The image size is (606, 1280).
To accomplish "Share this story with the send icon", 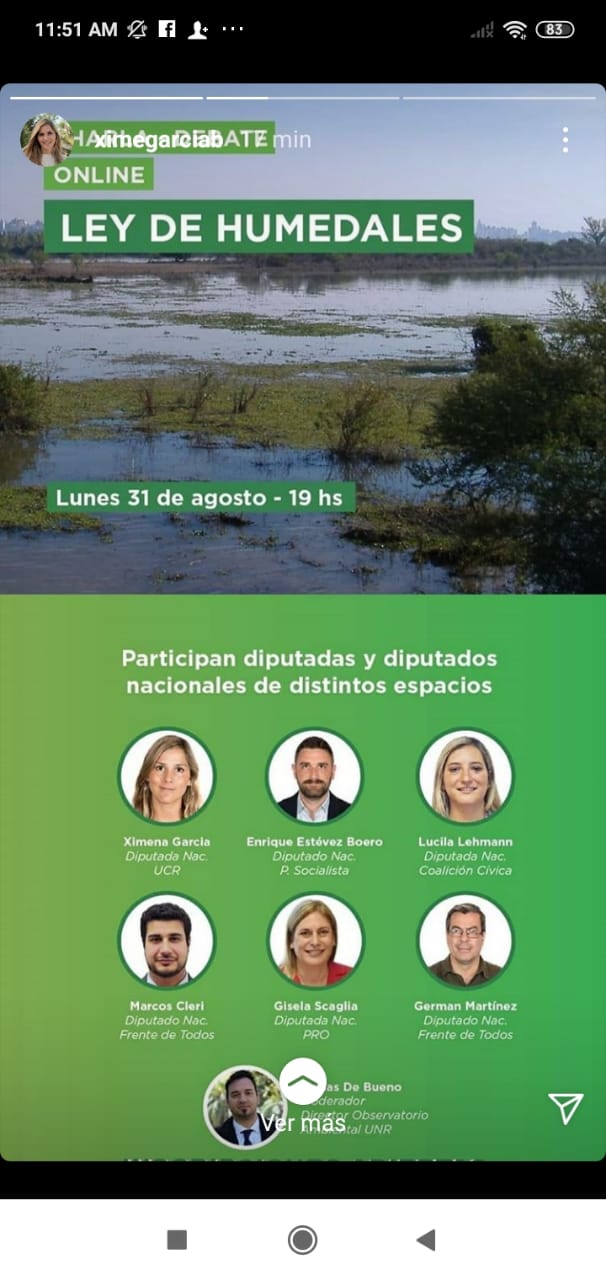I will [x=565, y=1108].
